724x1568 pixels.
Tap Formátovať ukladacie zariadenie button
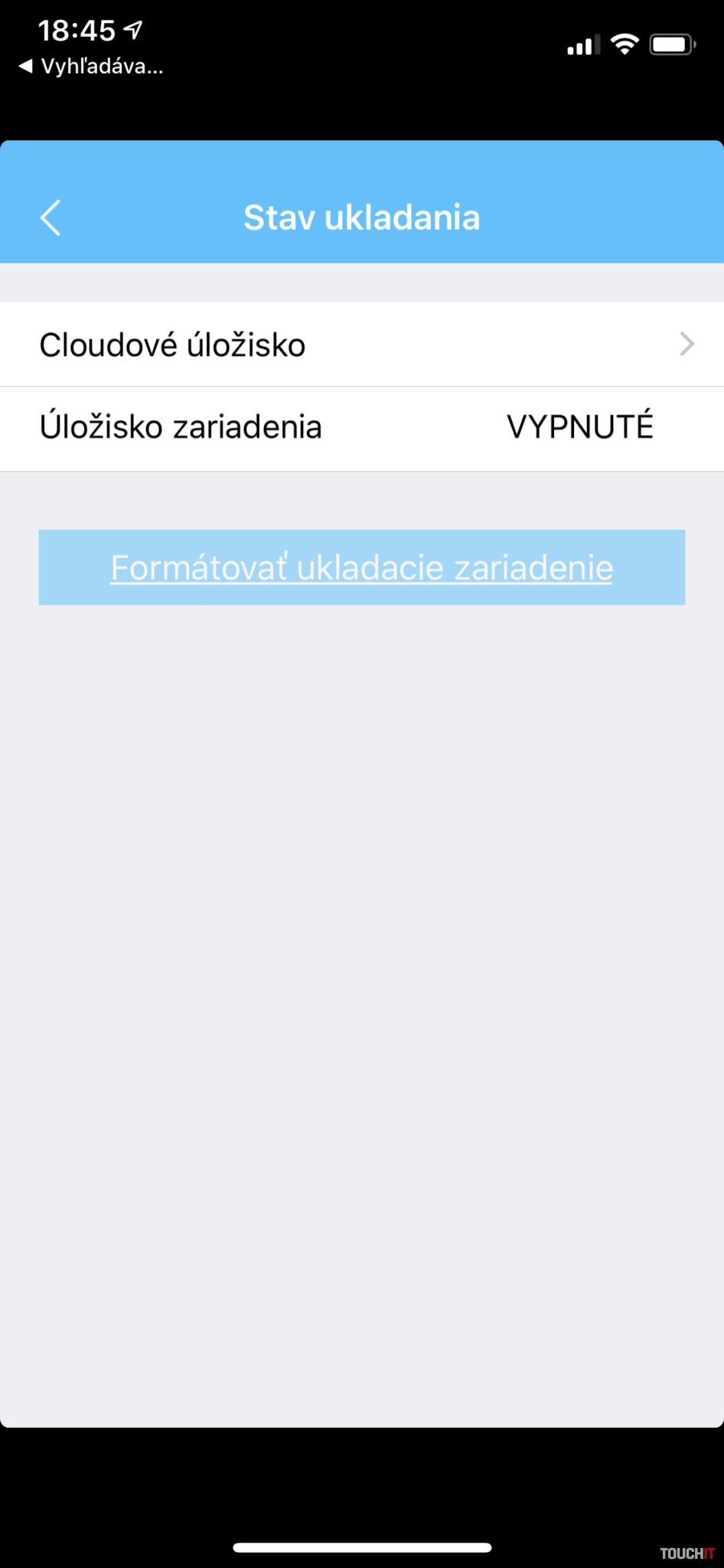[x=362, y=567]
